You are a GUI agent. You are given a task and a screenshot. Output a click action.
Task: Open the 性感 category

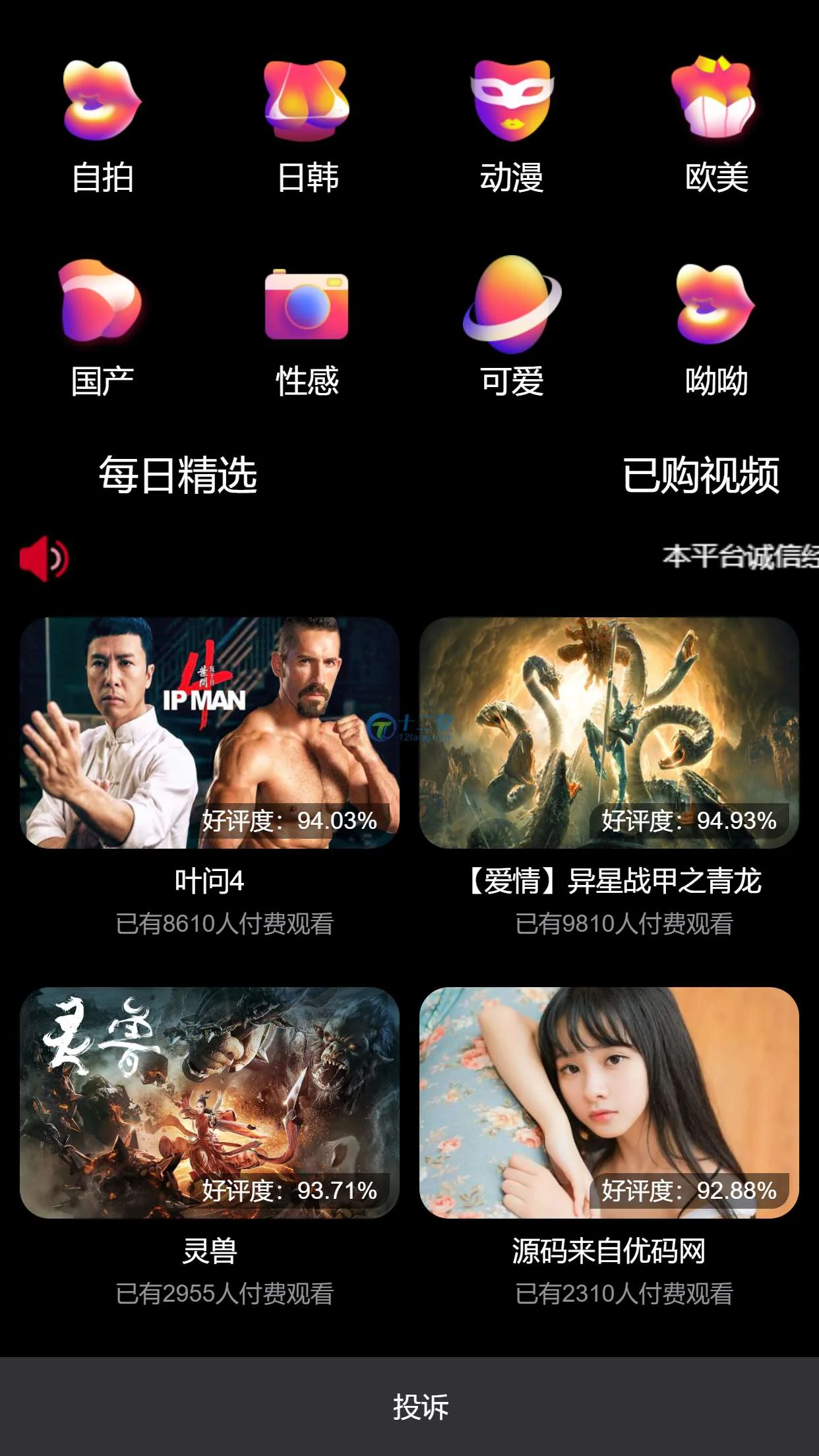pyautogui.click(x=307, y=328)
